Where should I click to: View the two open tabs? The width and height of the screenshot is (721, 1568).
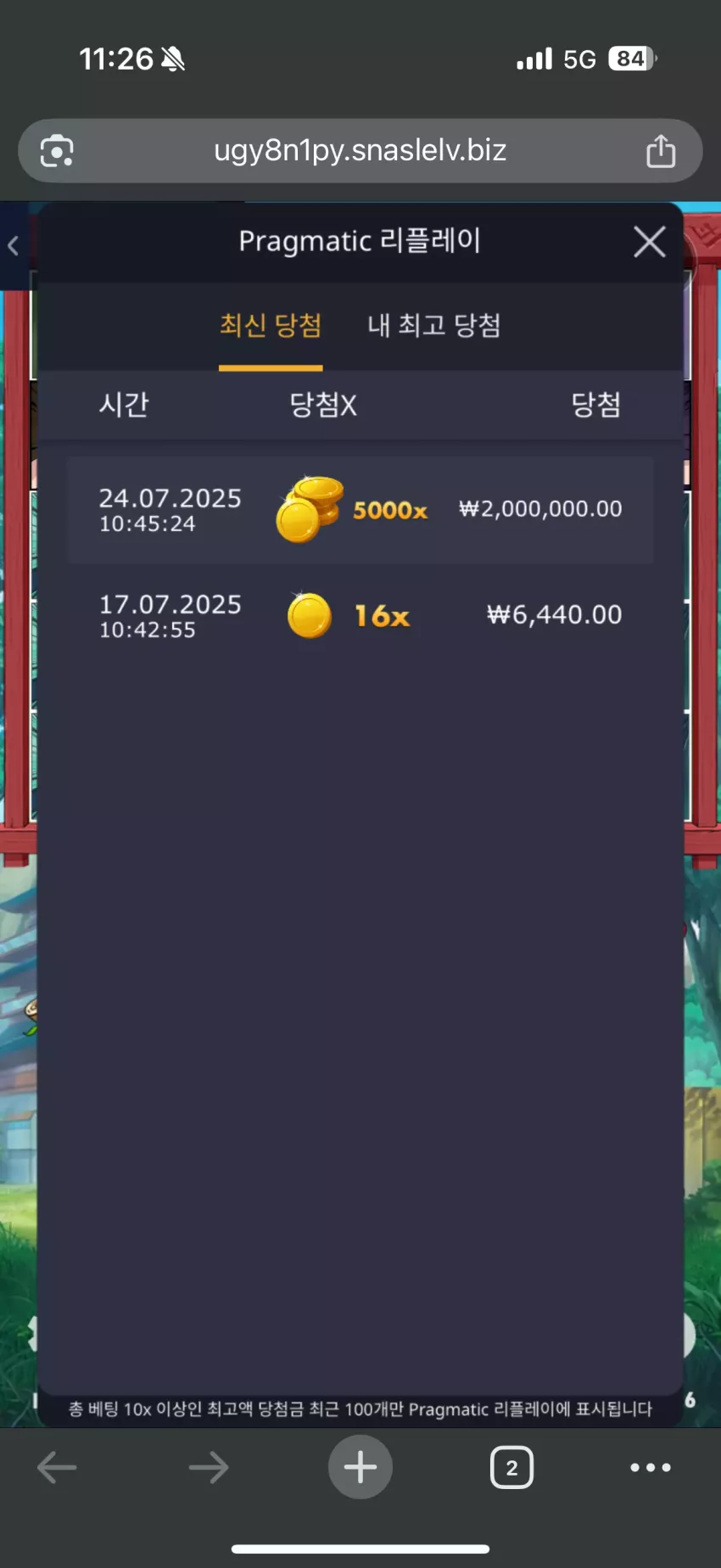tap(511, 1467)
